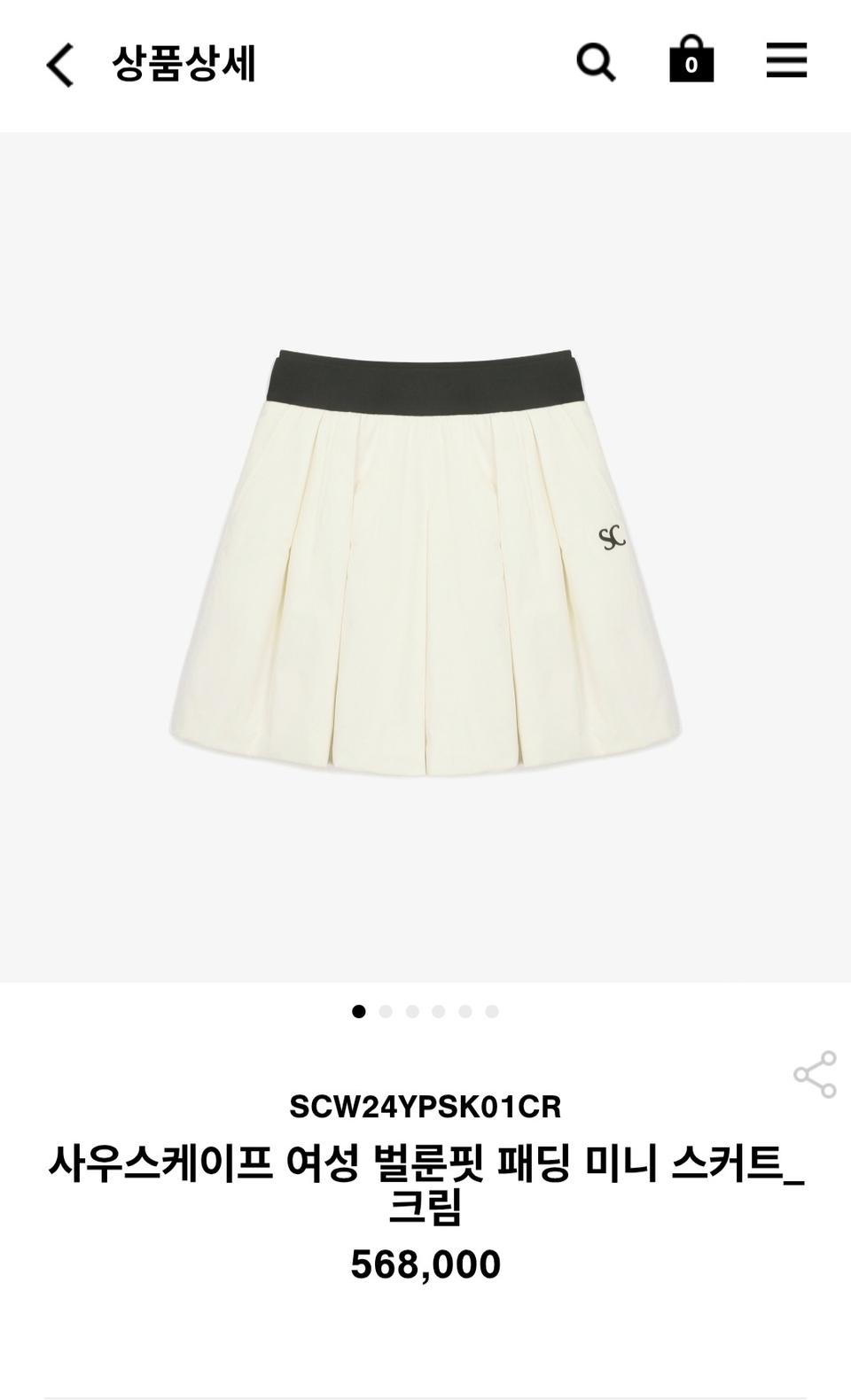Open the search magnifier icon
Image resolution: width=851 pixels, height=1400 pixels.
596,62
